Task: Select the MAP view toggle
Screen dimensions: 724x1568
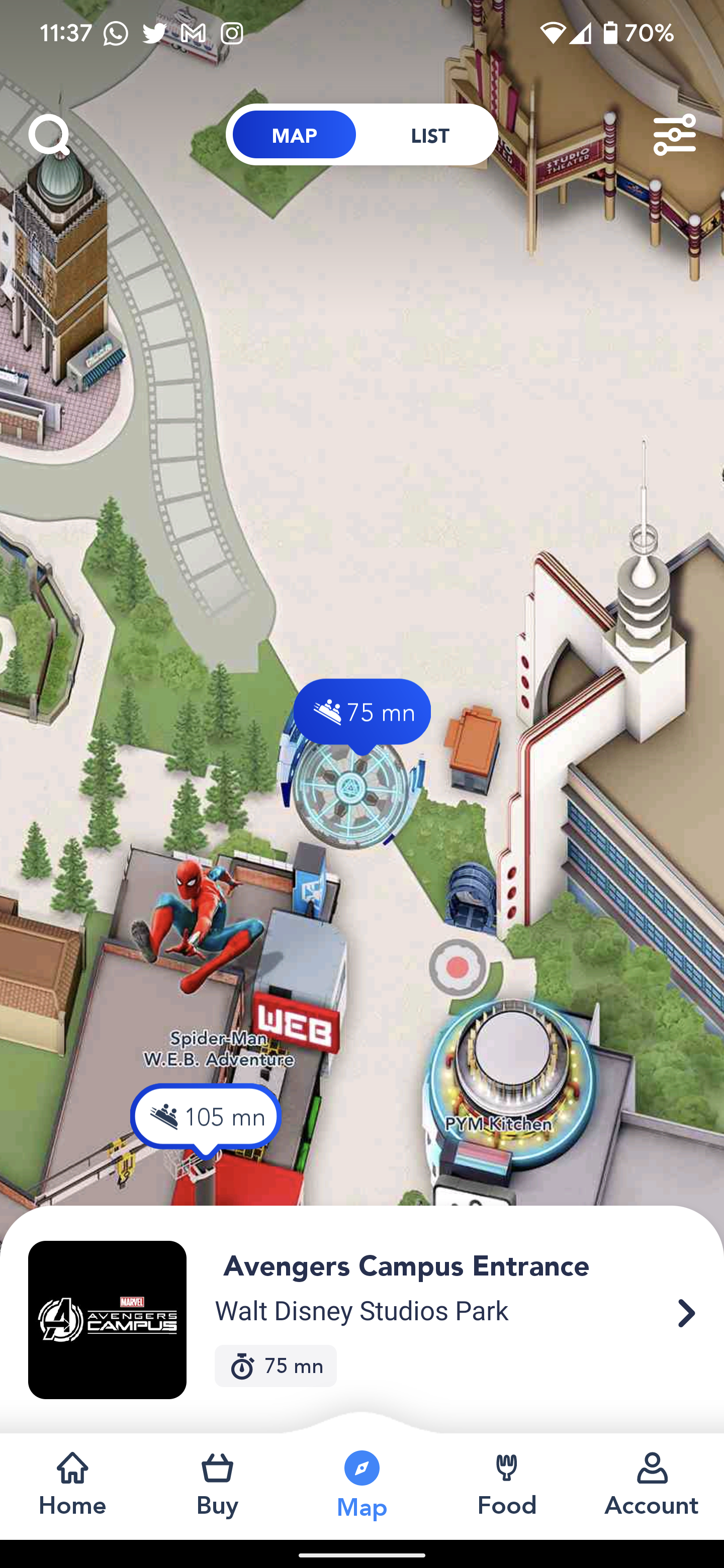Action: pyautogui.click(x=295, y=135)
